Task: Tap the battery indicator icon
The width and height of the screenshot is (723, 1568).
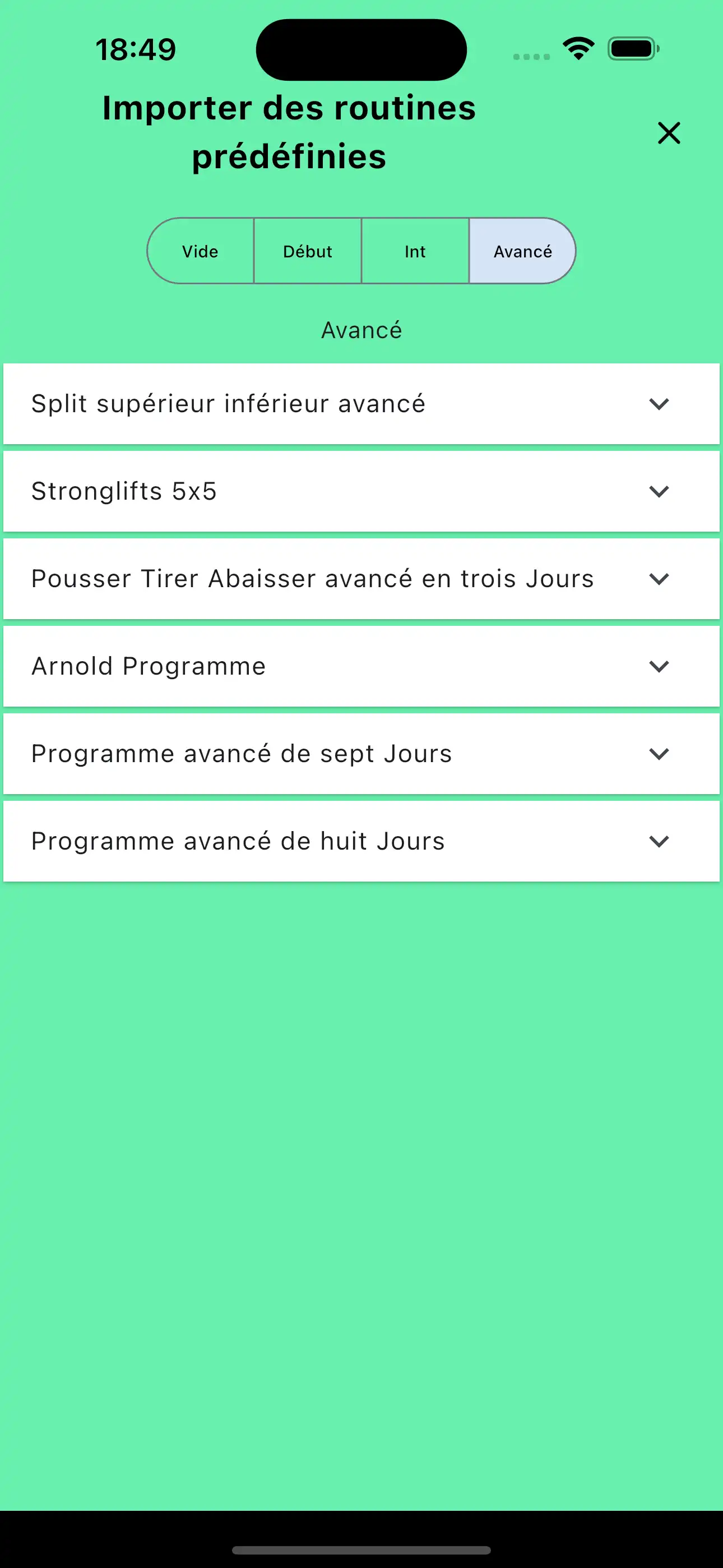Action: (632, 49)
